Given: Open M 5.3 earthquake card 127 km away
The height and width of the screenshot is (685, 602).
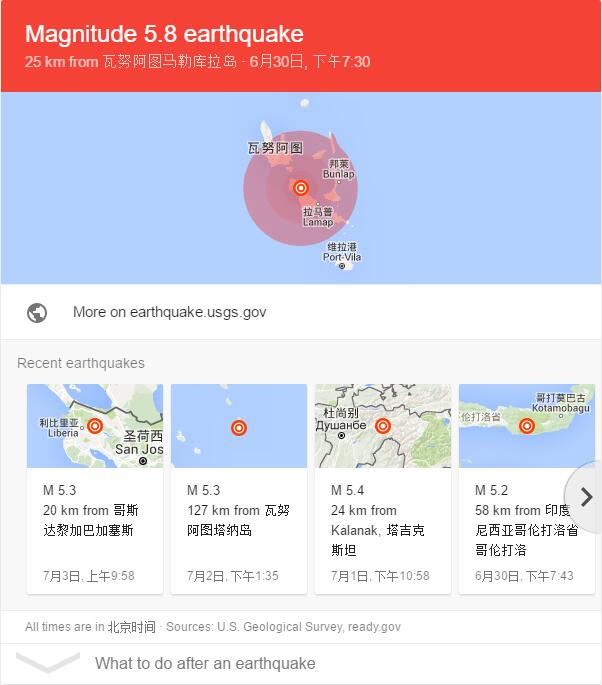Looking at the screenshot, I should [x=239, y=488].
